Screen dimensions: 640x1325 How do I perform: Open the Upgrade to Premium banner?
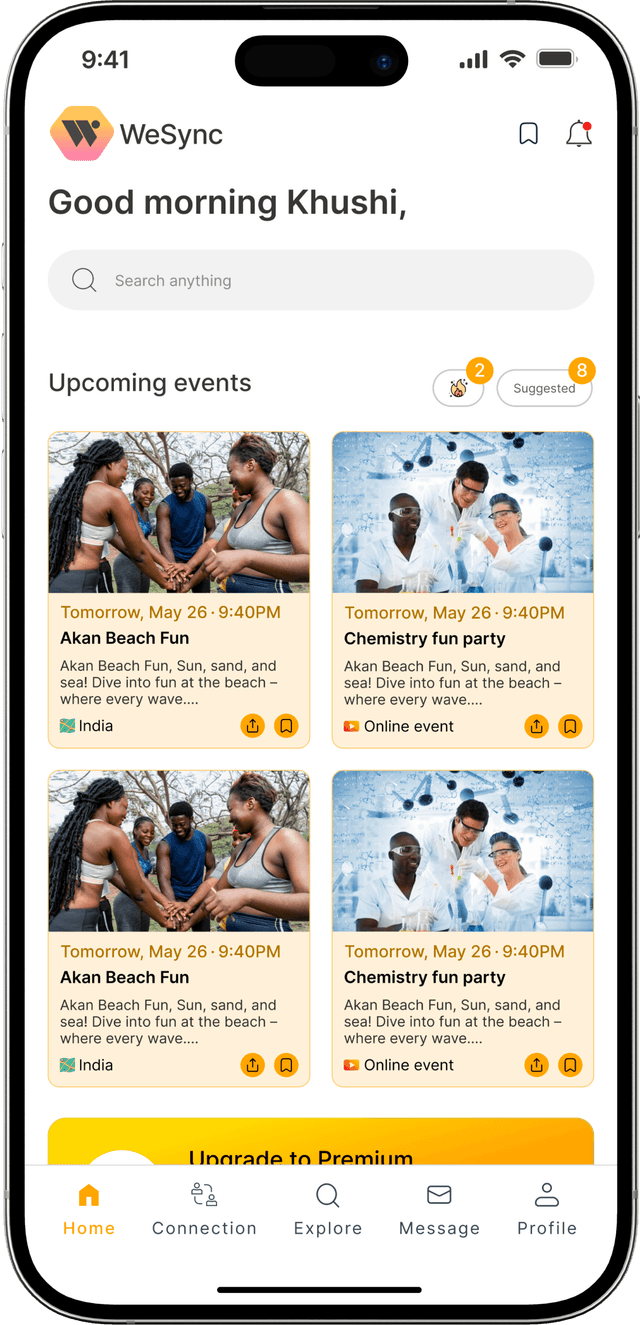[320, 1143]
